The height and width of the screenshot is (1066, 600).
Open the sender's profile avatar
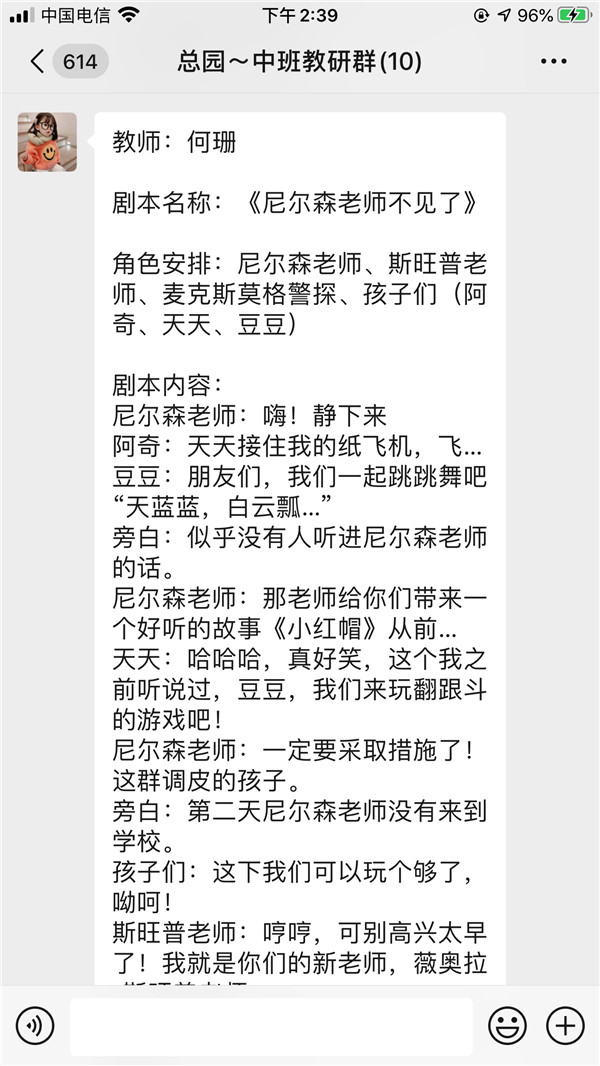point(47,142)
